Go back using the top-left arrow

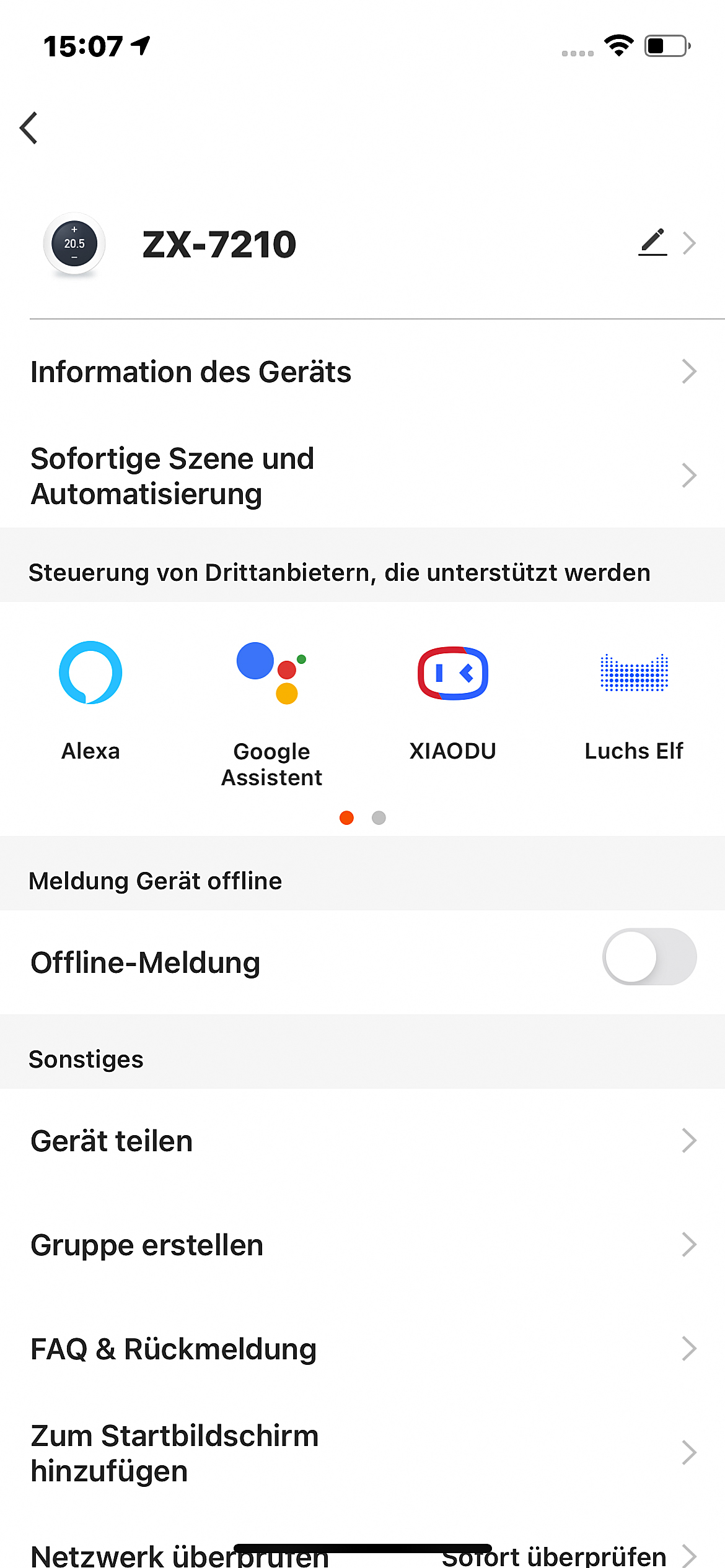[x=29, y=128]
